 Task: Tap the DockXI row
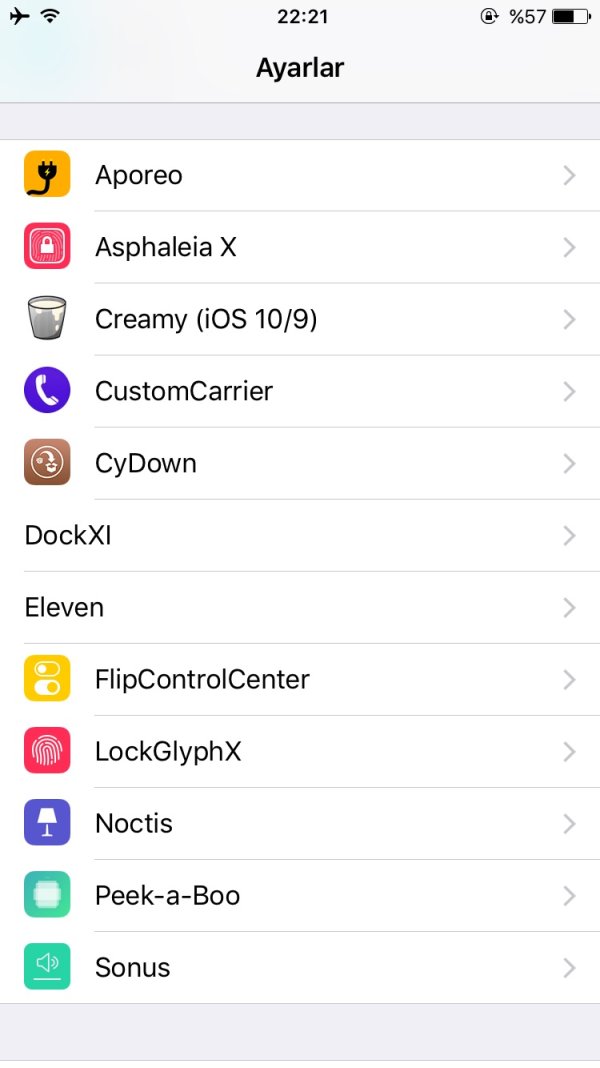click(x=300, y=535)
